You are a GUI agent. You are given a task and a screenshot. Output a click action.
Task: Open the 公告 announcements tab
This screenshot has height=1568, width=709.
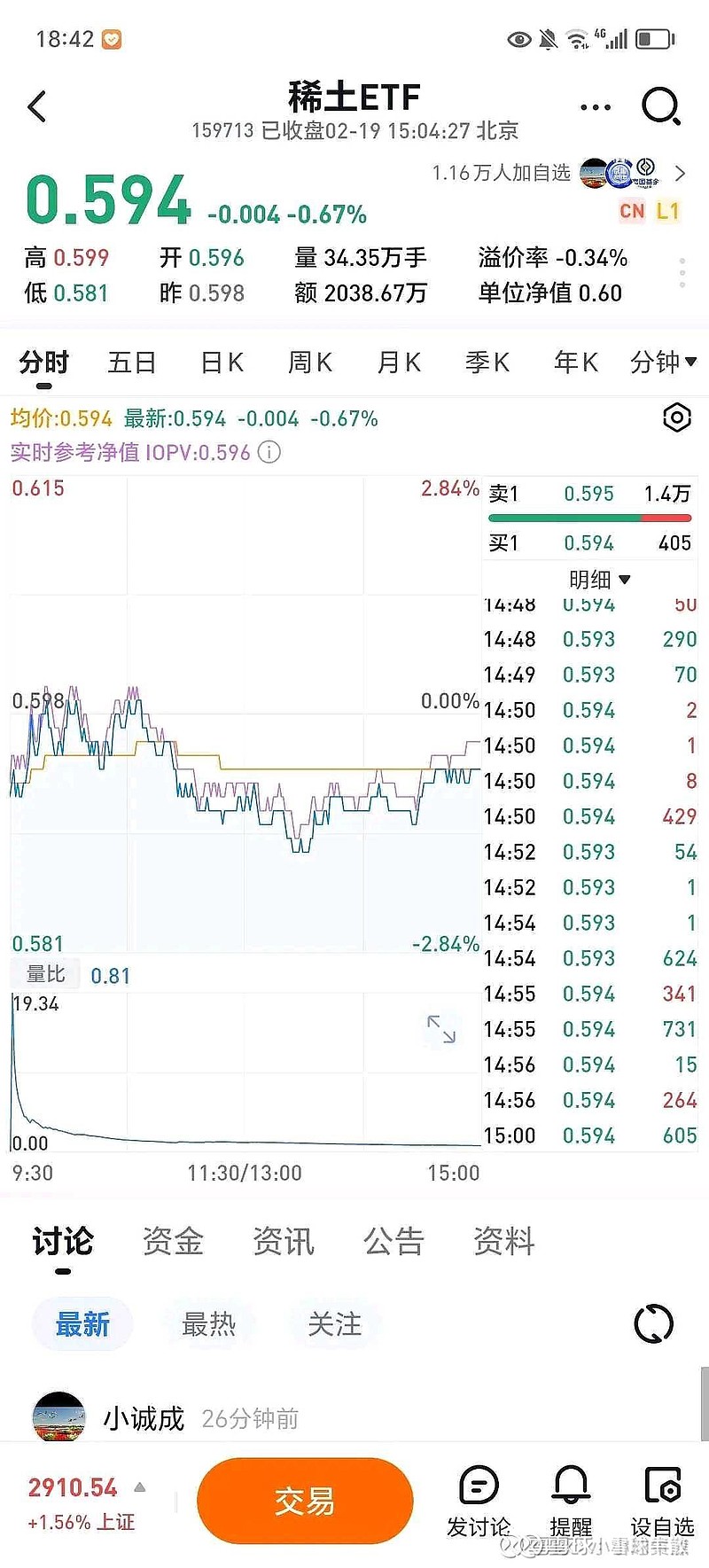[x=393, y=1242]
